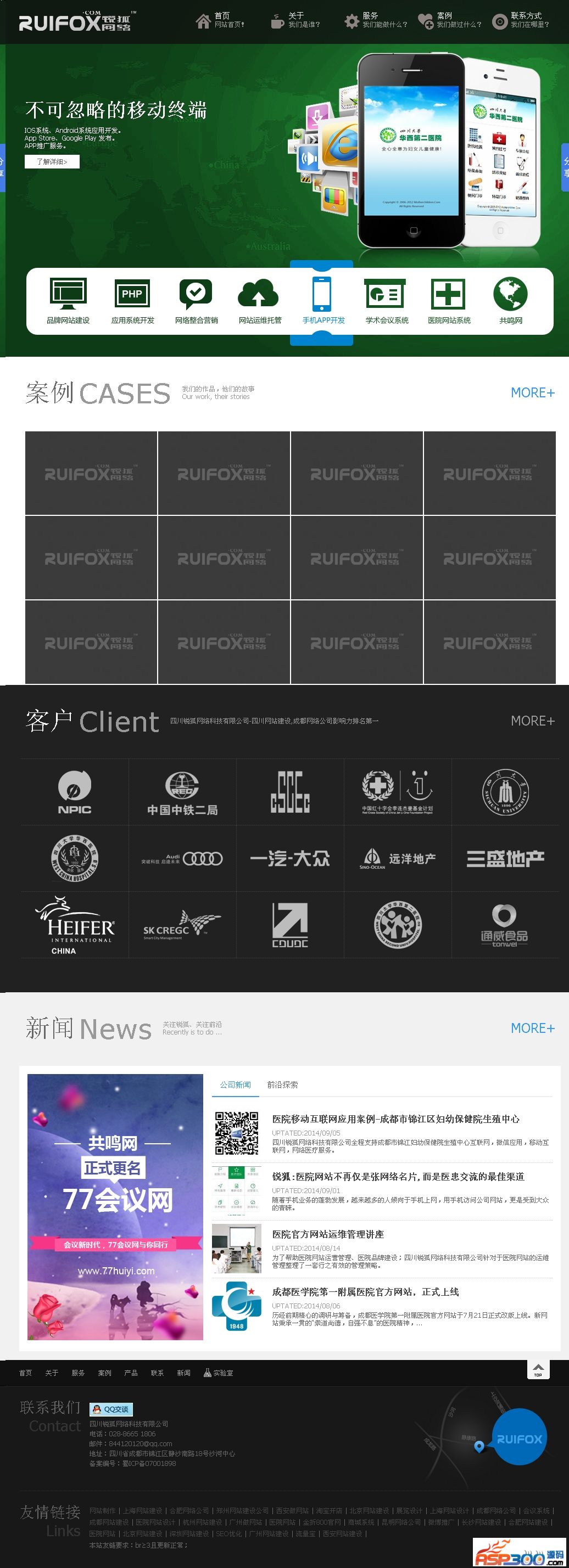Select the 网站运维托管 cloud service
The height and width of the screenshot is (1568, 569).
tap(260, 301)
